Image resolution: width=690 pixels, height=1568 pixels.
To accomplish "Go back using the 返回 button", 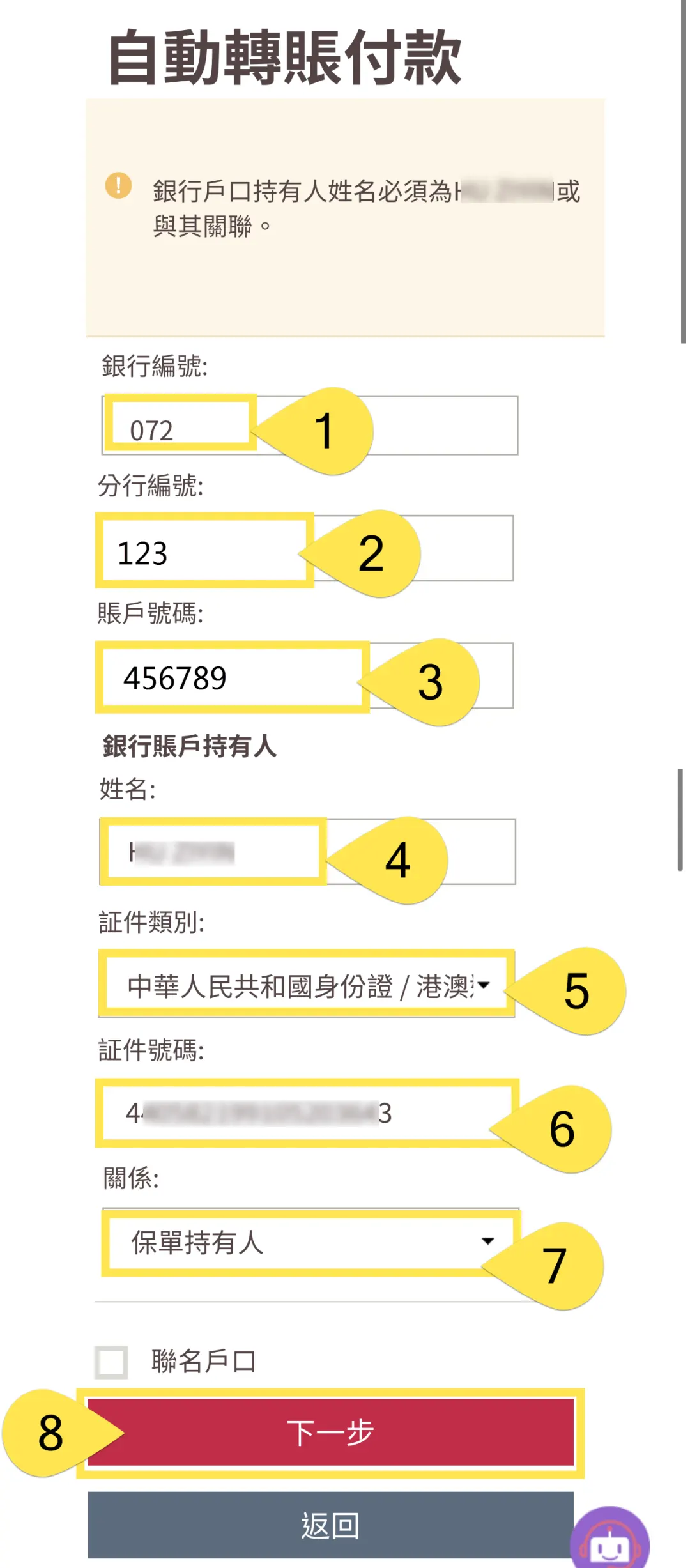I will point(330,1525).
